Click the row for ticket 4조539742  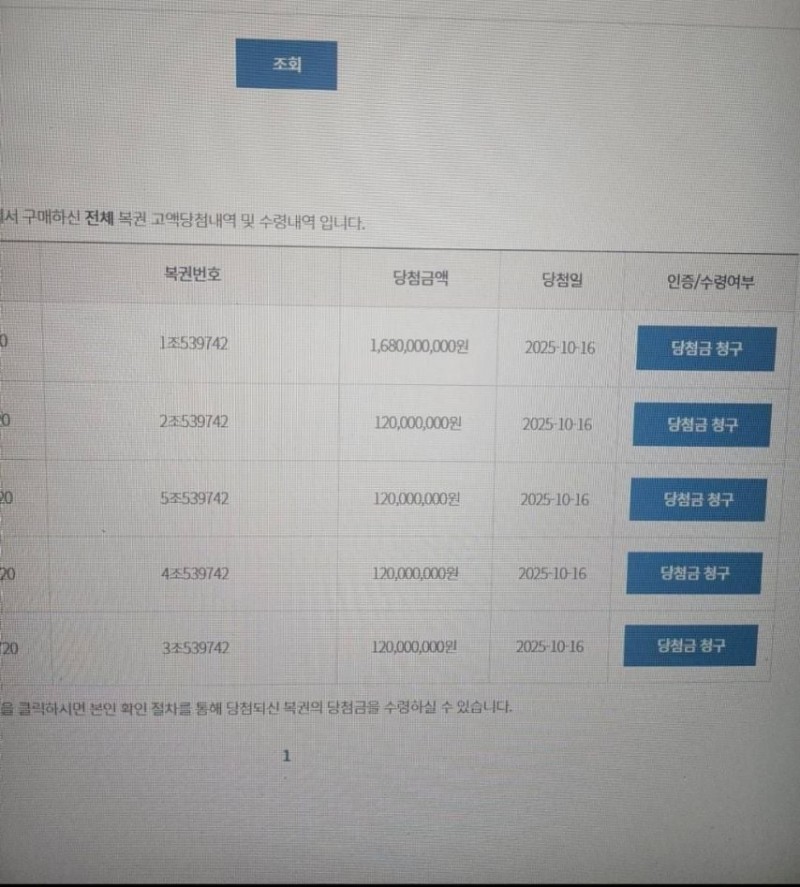pos(400,574)
